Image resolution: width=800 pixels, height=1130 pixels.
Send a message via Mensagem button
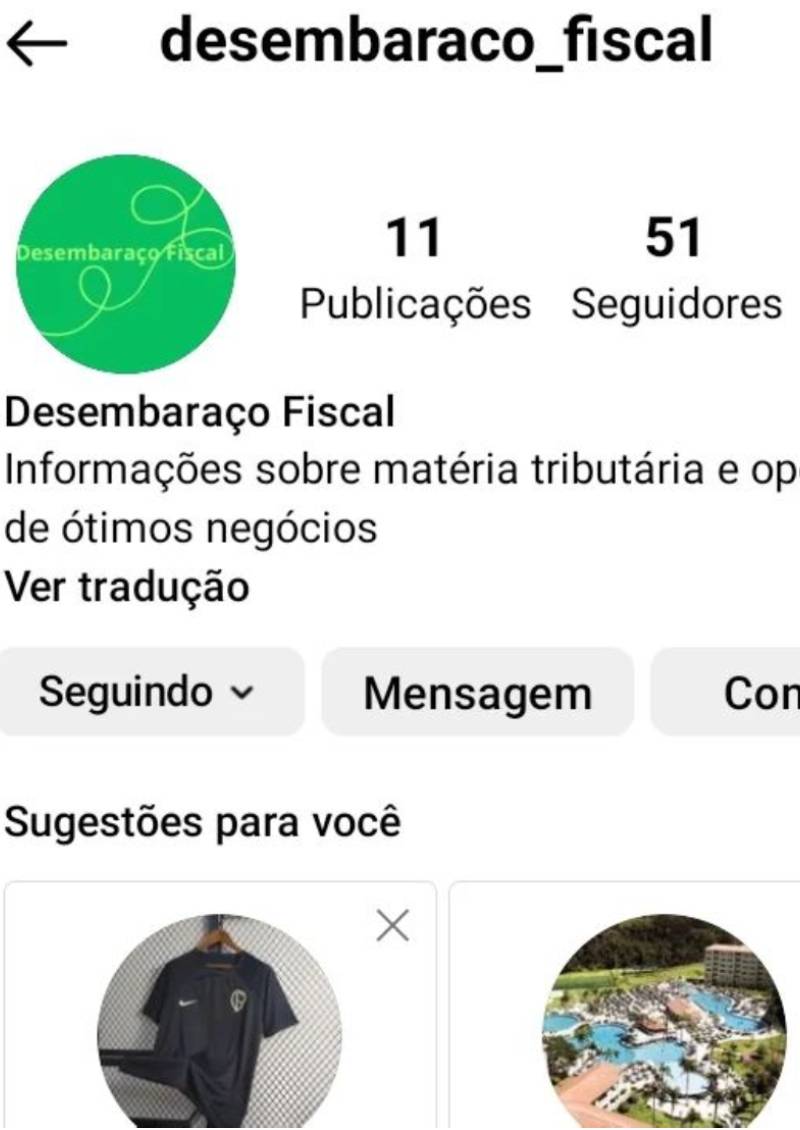click(x=477, y=692)
